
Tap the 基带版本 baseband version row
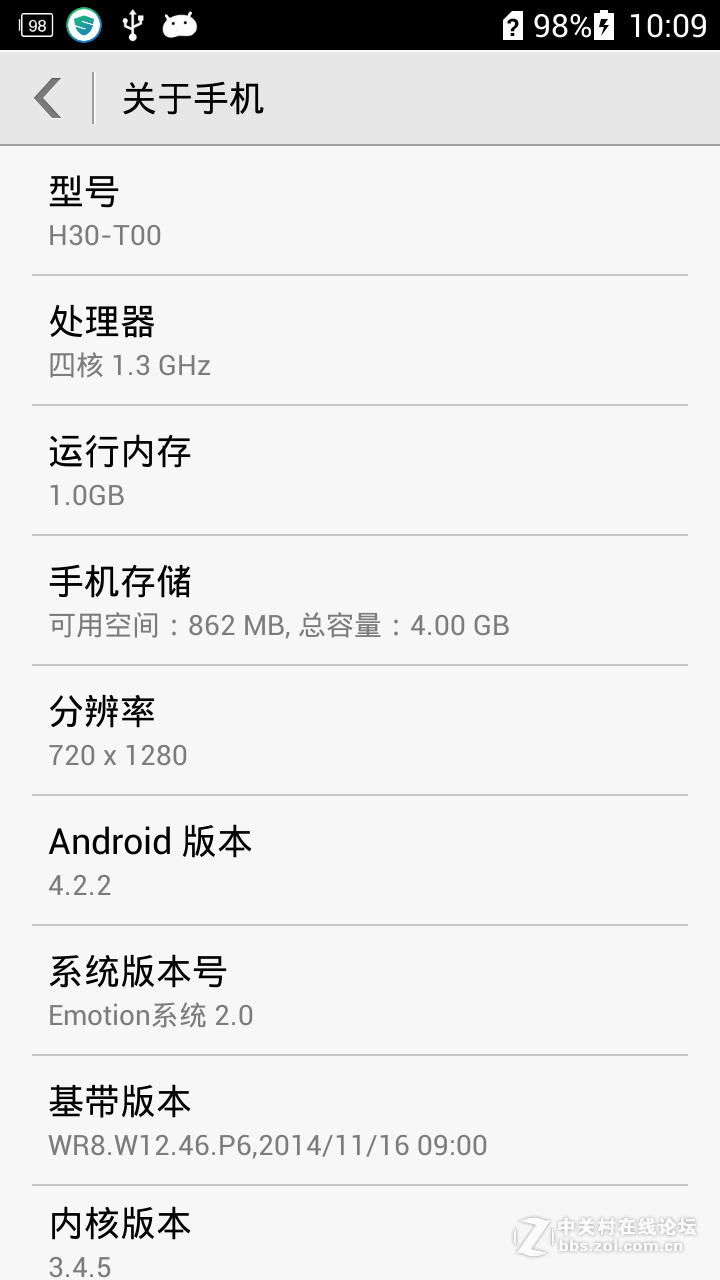[360, 1119]
